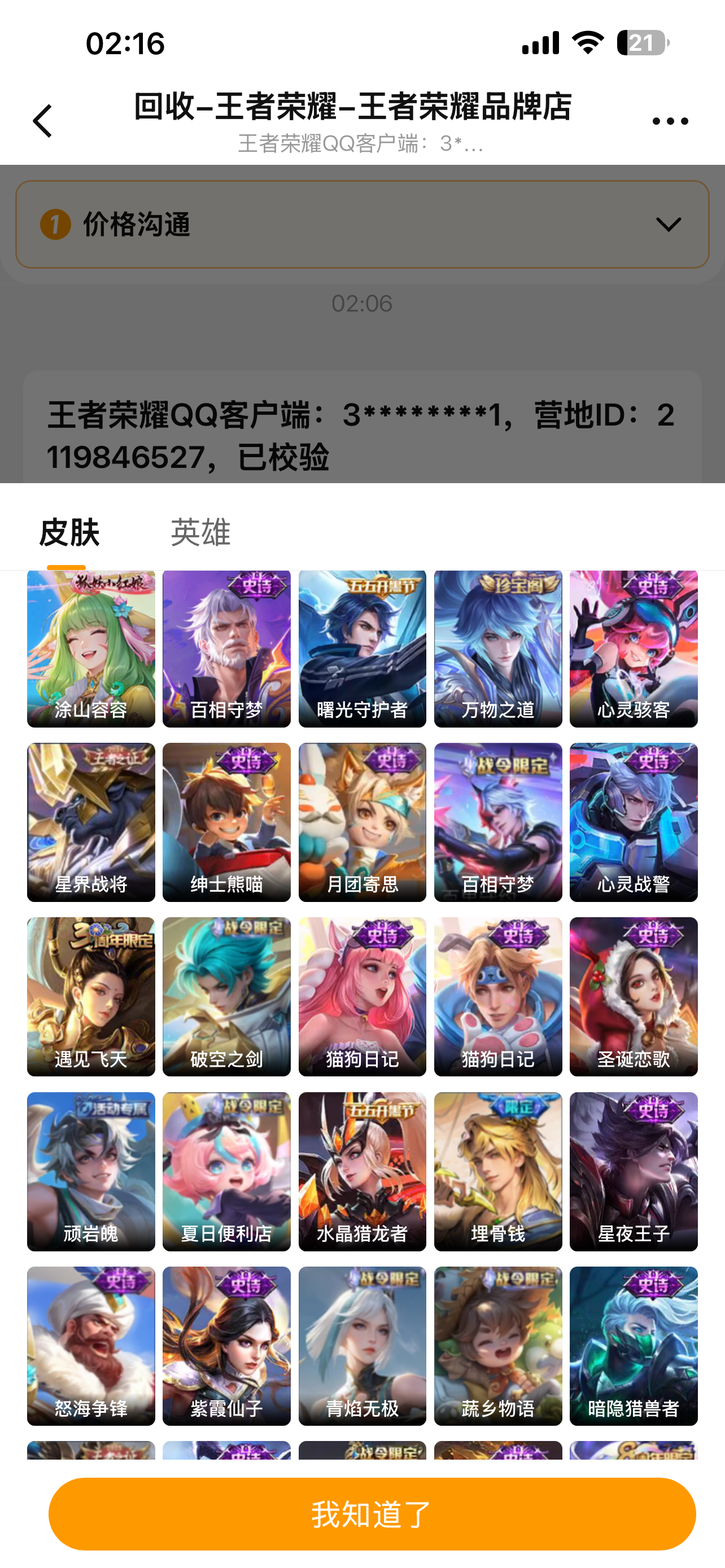This screenshot has height=1568, width=725.
Task: Confirm with the 我知道了 button
Action: click(372, 1513)
